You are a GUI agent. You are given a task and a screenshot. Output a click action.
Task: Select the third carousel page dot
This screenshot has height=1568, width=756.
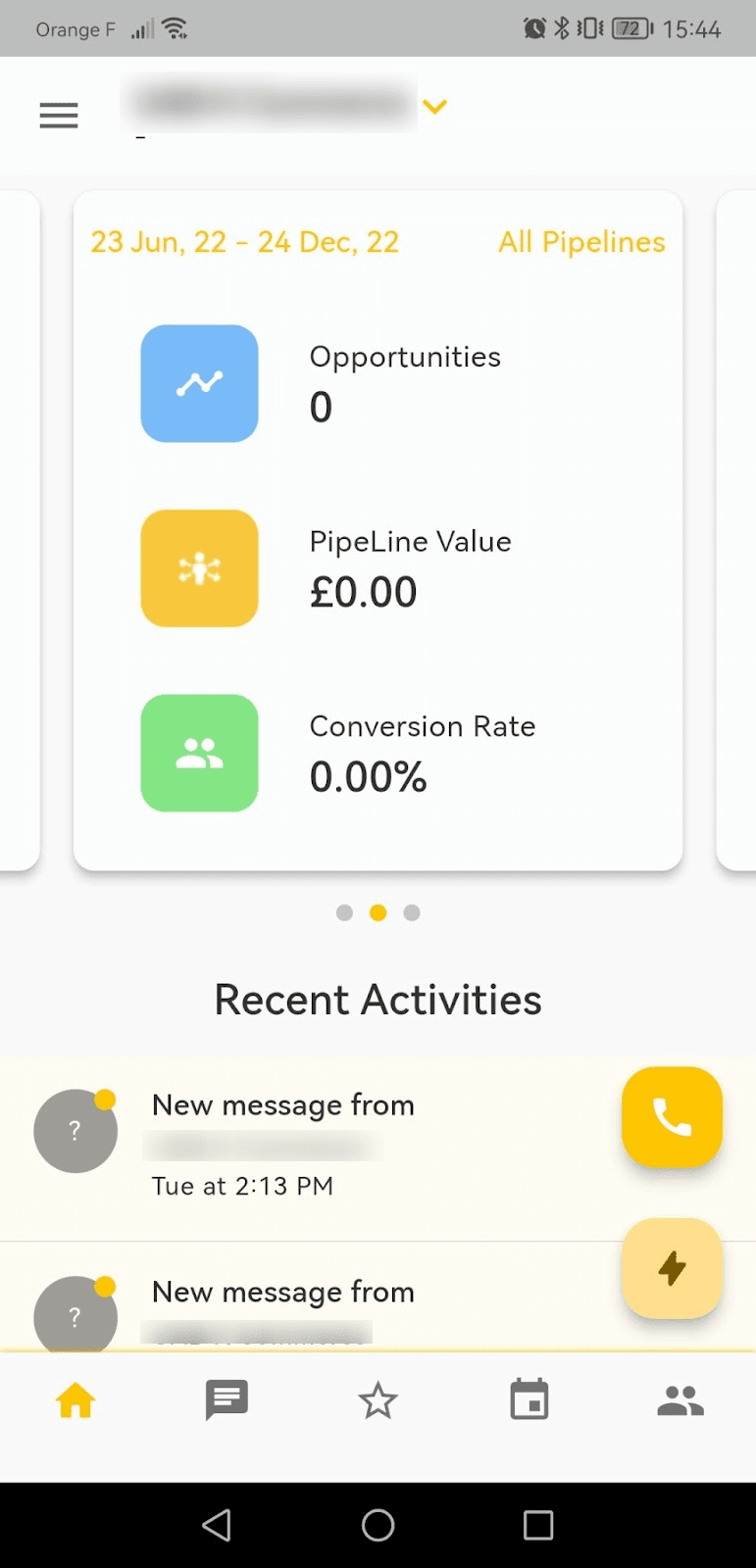[x=411, y=912]
